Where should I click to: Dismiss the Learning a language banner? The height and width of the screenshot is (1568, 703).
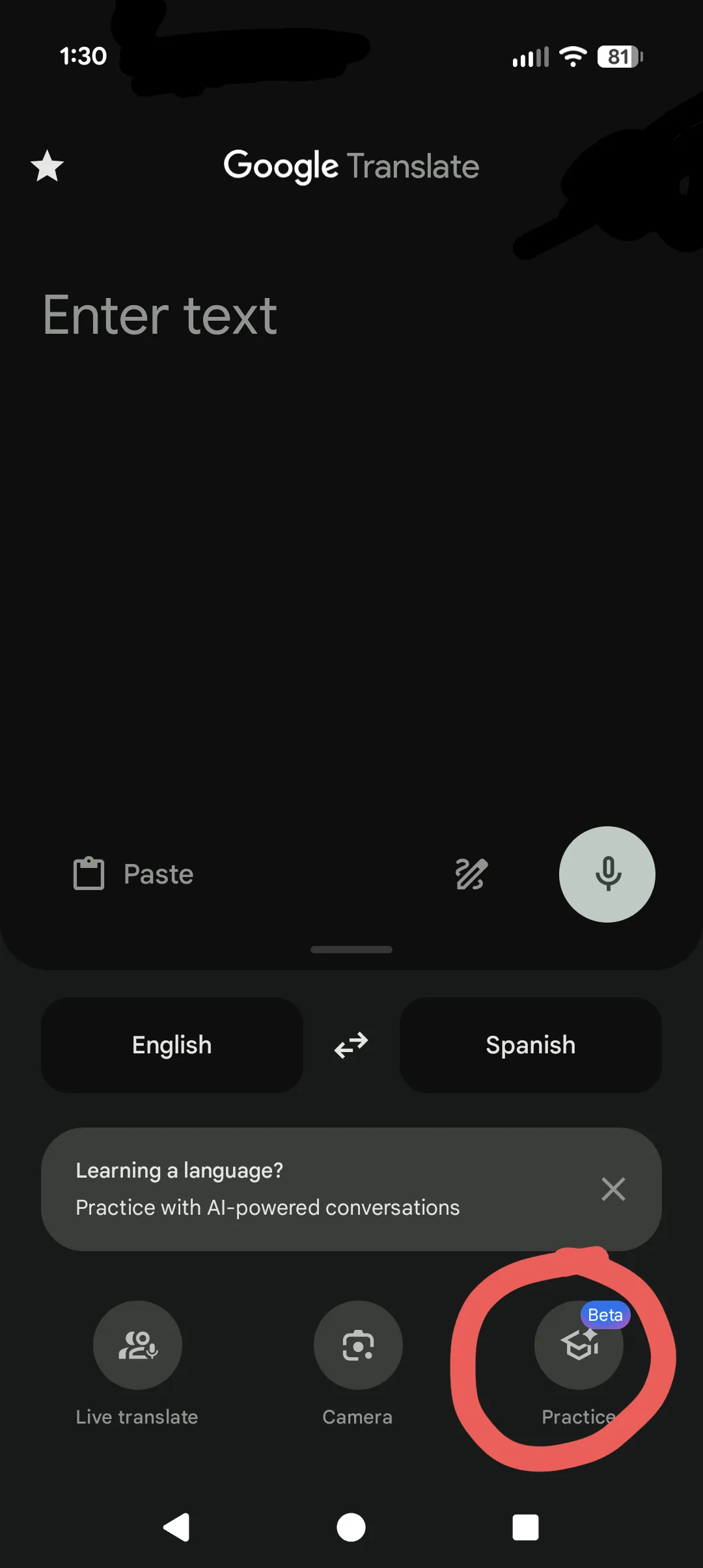613,1189
